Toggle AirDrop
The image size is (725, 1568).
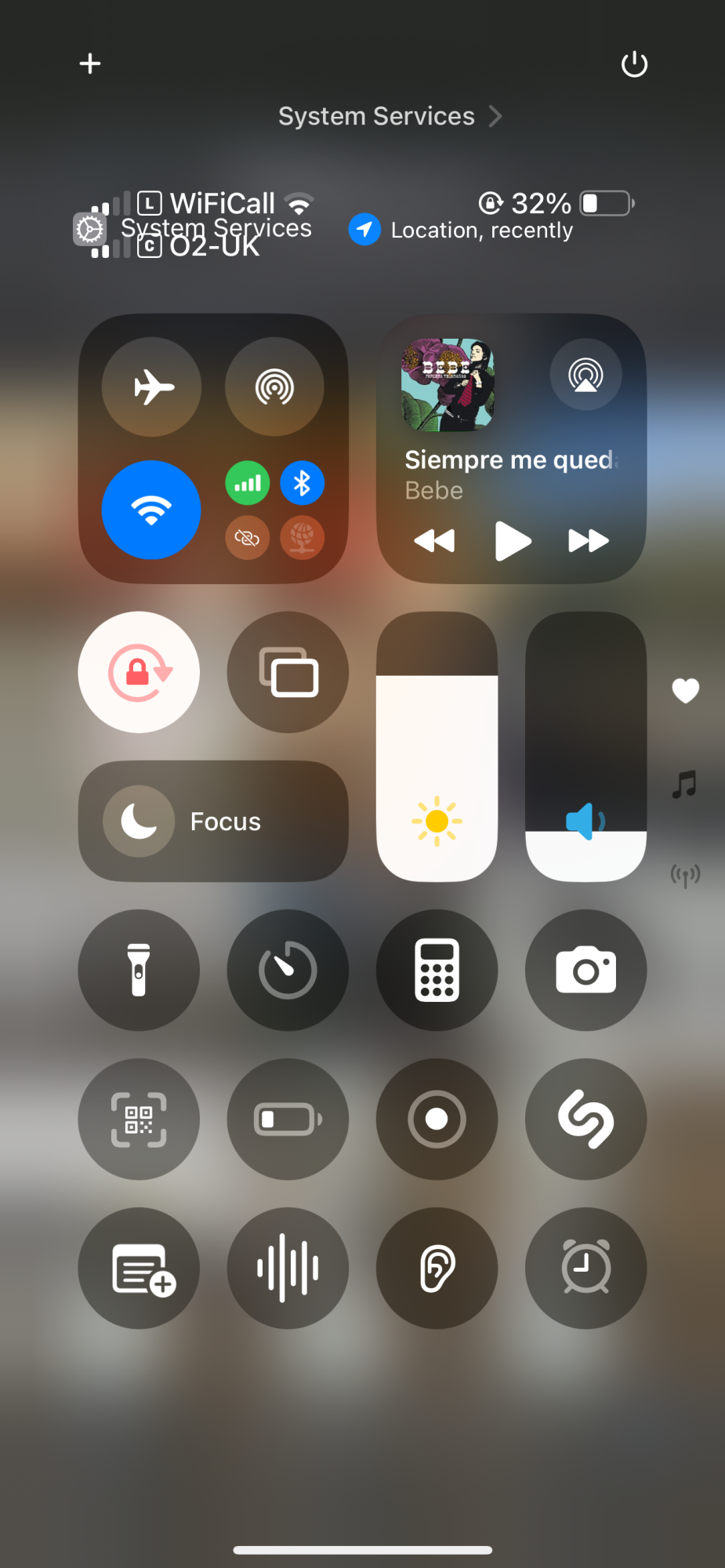click(x=274, y=387)
